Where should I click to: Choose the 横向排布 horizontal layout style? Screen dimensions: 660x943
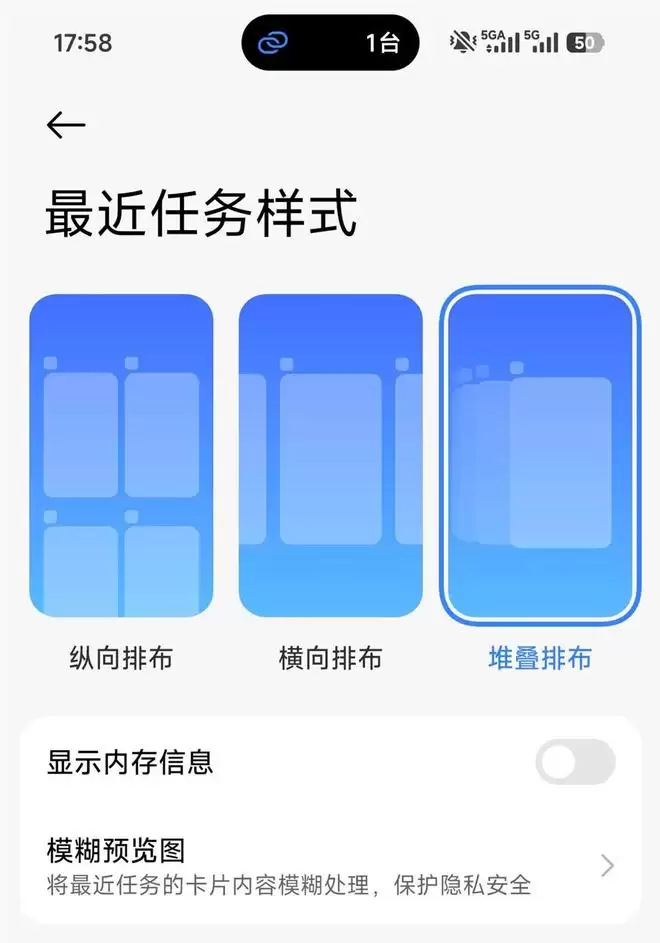[330, 455]
